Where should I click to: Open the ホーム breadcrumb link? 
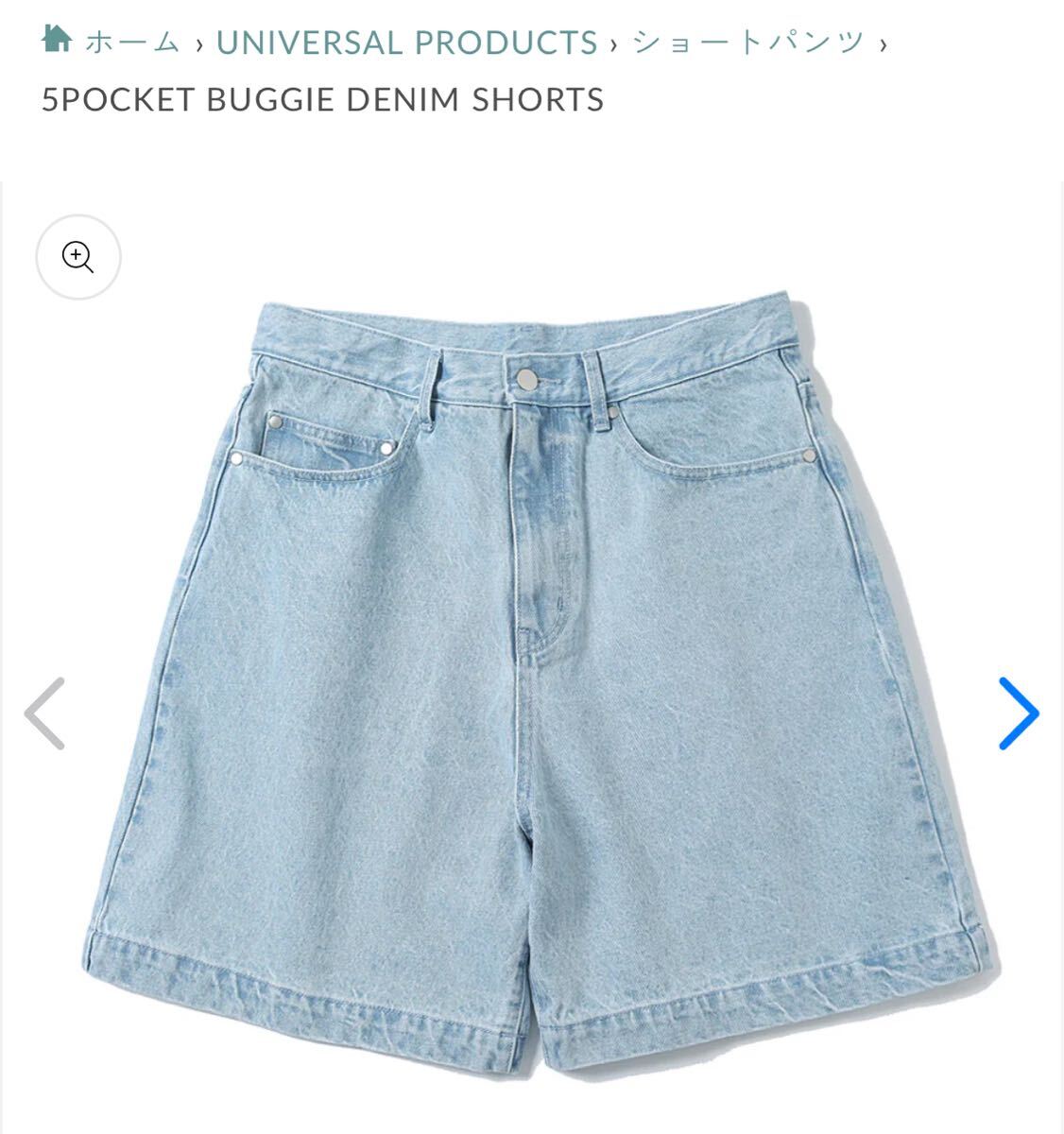[133, 43]
